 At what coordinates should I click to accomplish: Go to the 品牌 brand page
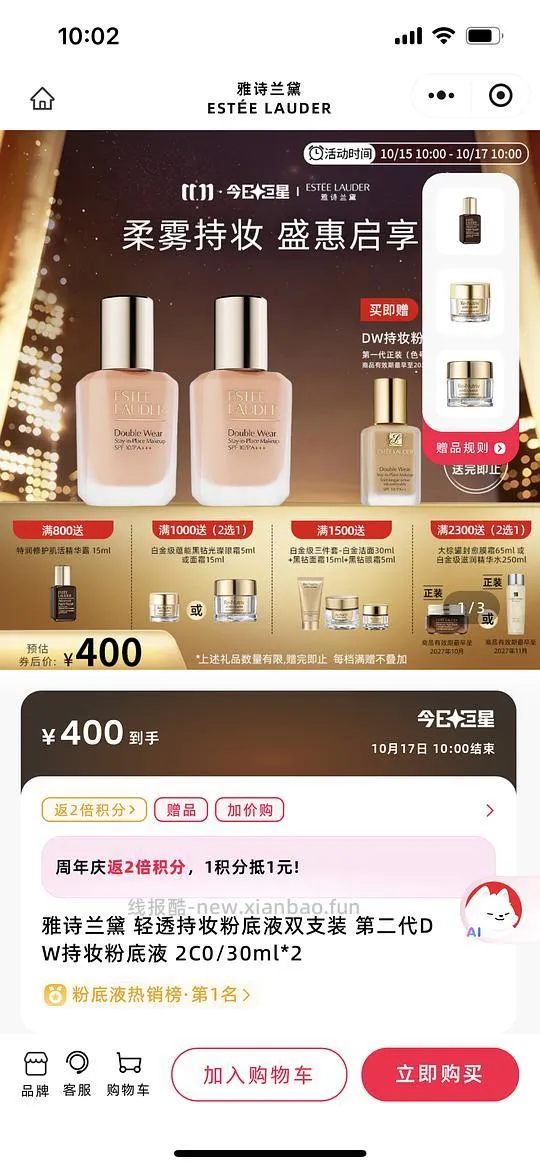(35, 1075)
